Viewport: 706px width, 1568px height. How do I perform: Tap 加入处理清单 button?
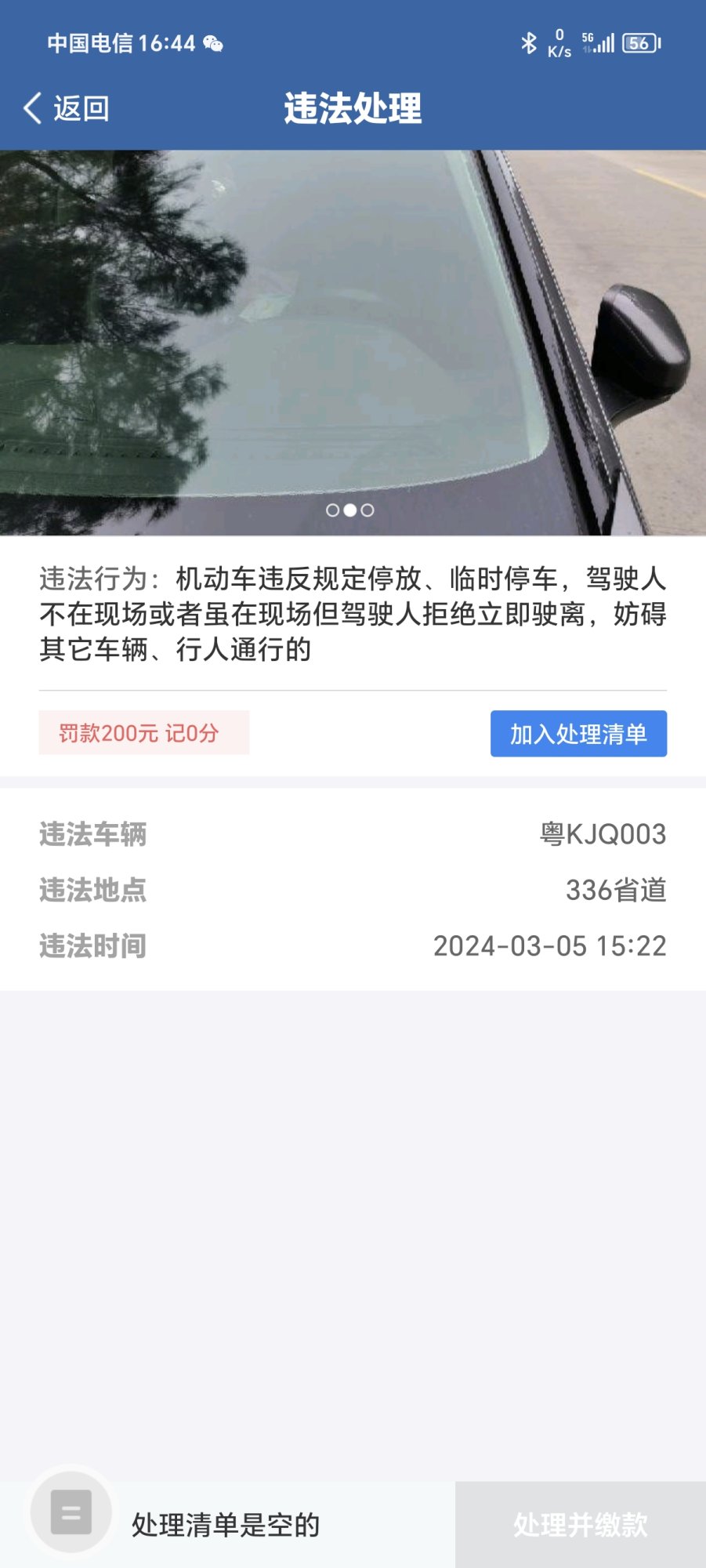click(x=578, y=734)
